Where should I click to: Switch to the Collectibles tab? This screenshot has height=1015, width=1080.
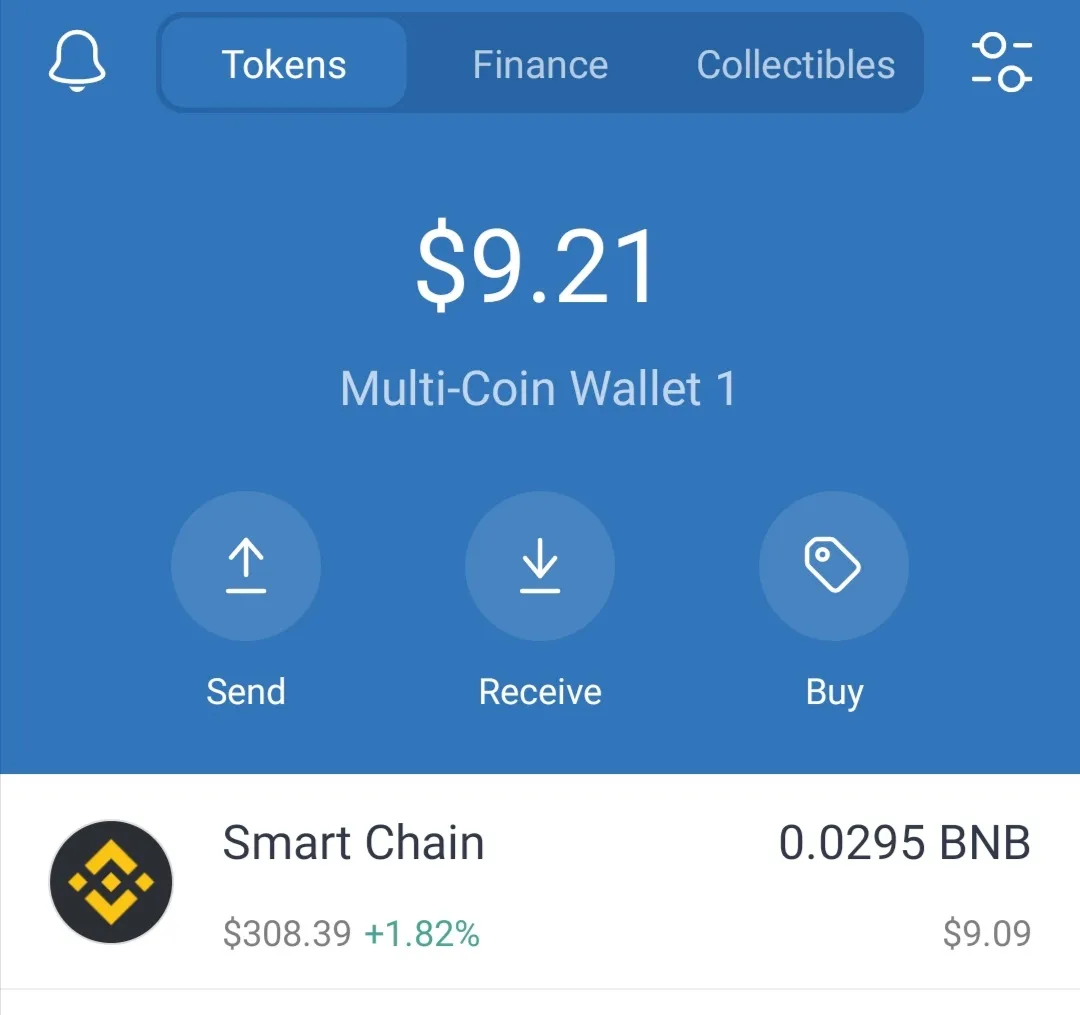795,65
